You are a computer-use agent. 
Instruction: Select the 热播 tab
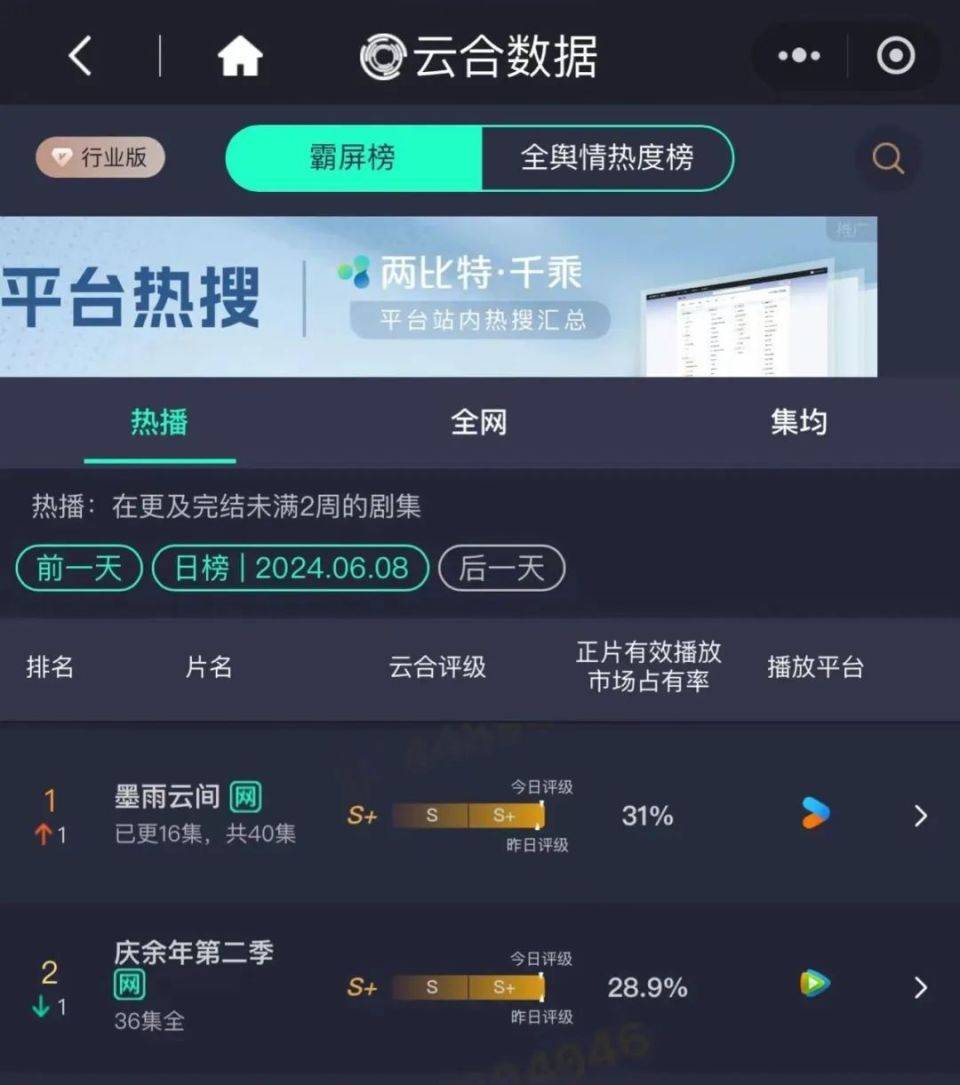coord(159,423)
